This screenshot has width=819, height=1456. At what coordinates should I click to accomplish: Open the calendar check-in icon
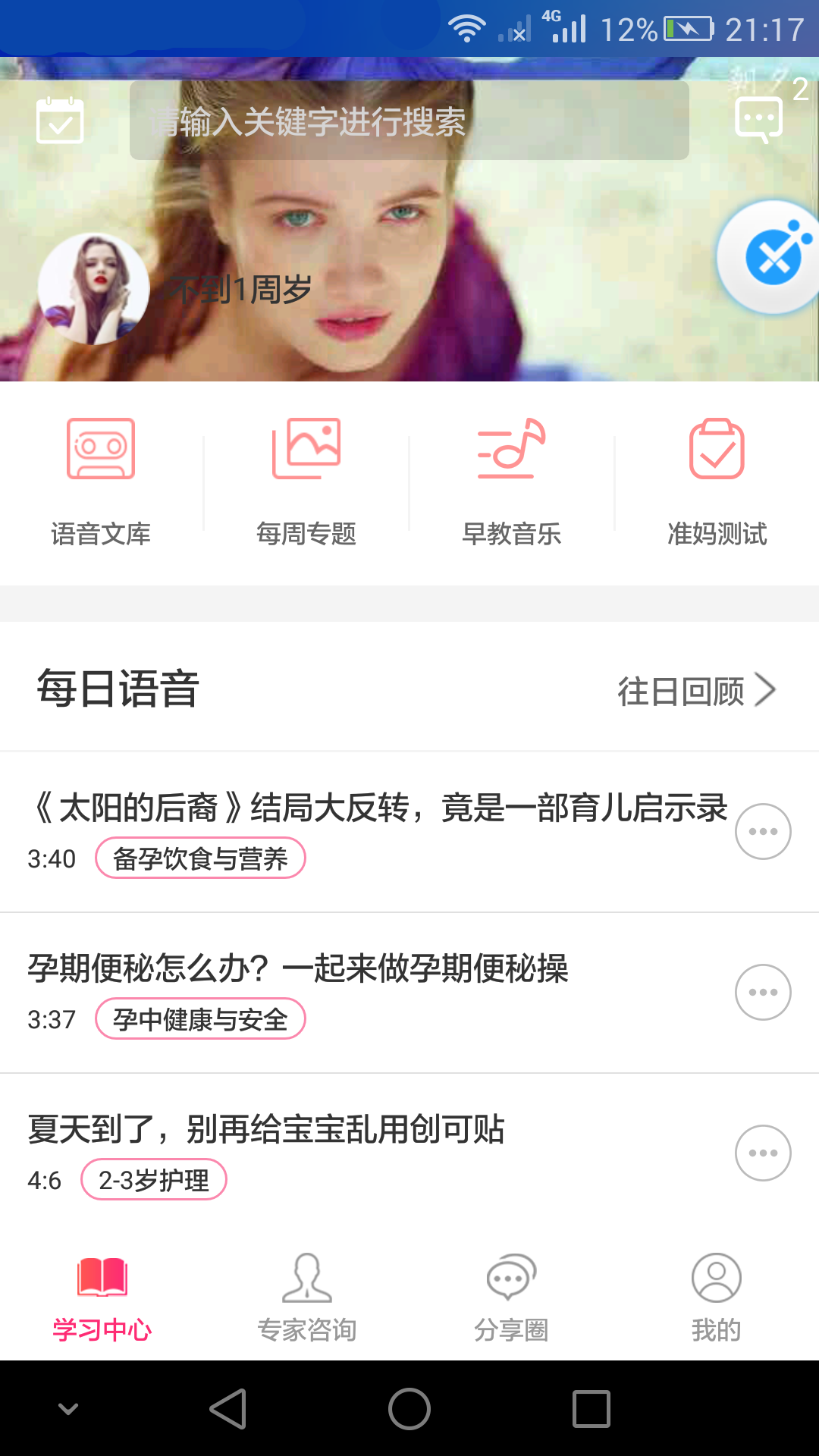[x=60, y=120]
